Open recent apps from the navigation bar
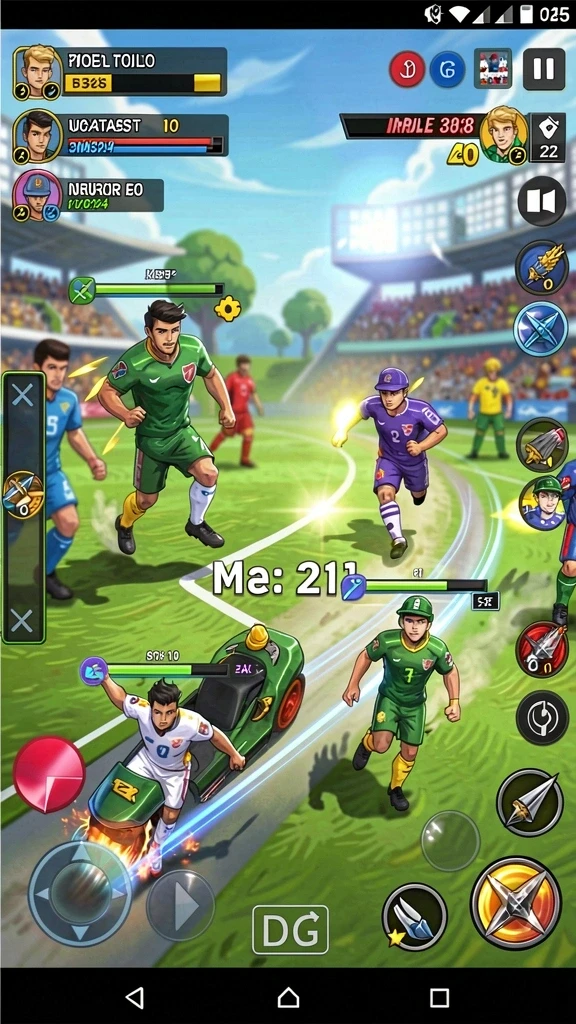The width and height of the screenshot is (576, 1024). point(440,997)
